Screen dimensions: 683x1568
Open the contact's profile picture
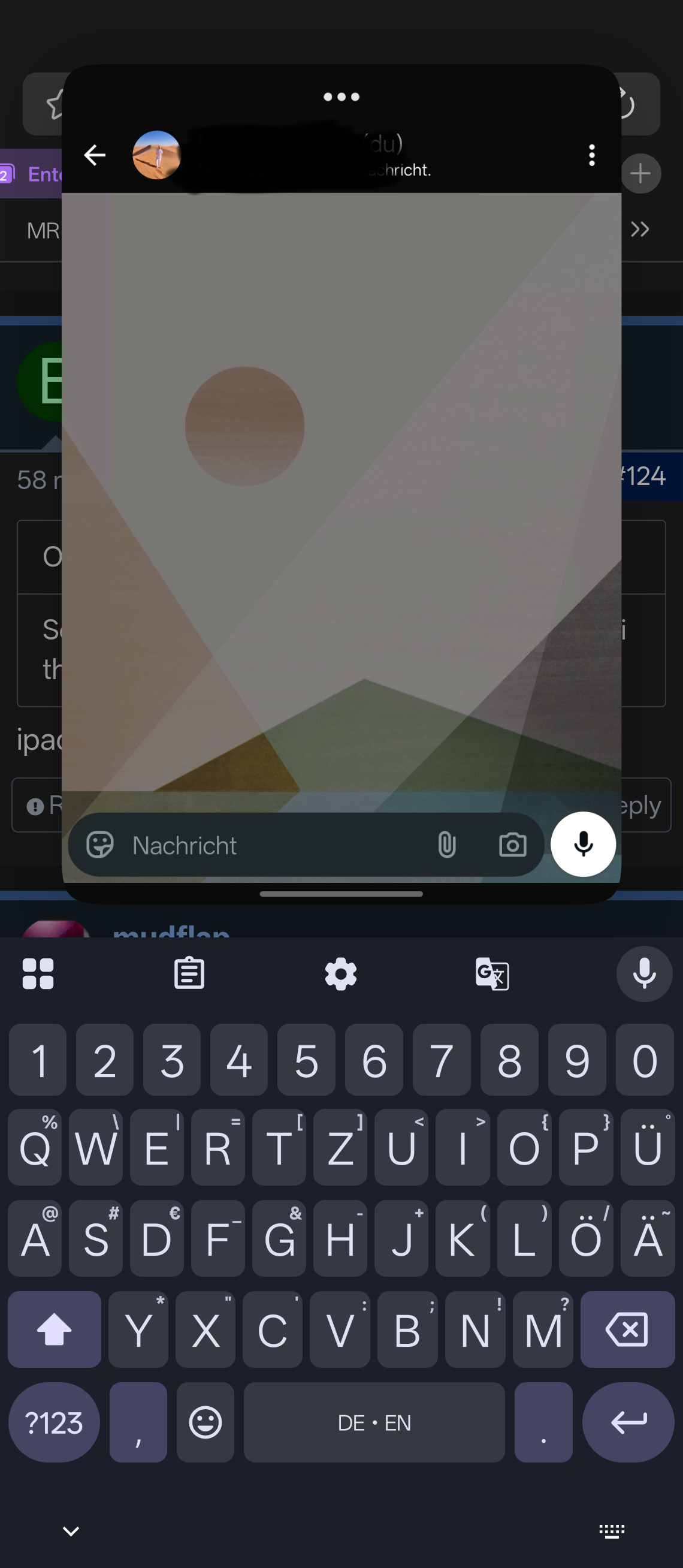156,155
